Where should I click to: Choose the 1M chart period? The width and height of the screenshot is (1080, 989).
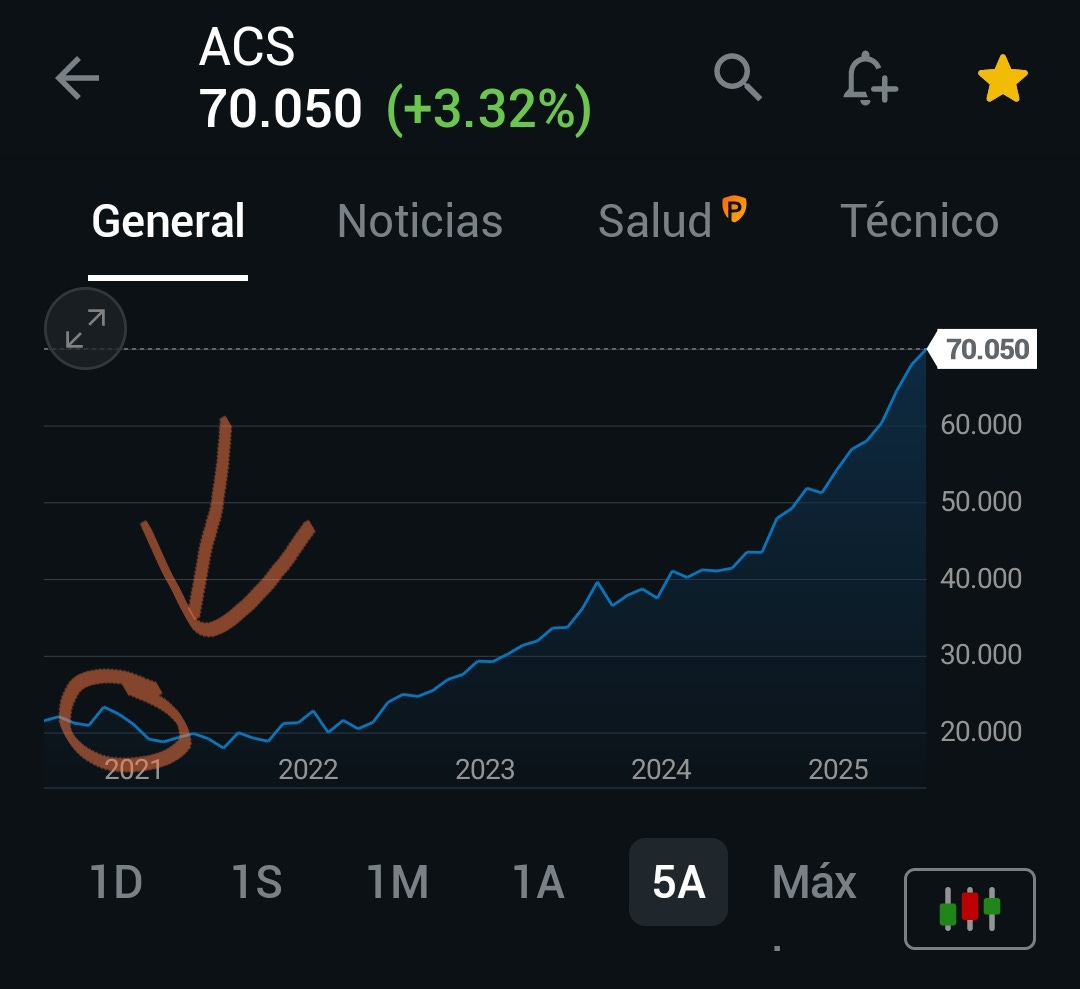tap(397, 882)
